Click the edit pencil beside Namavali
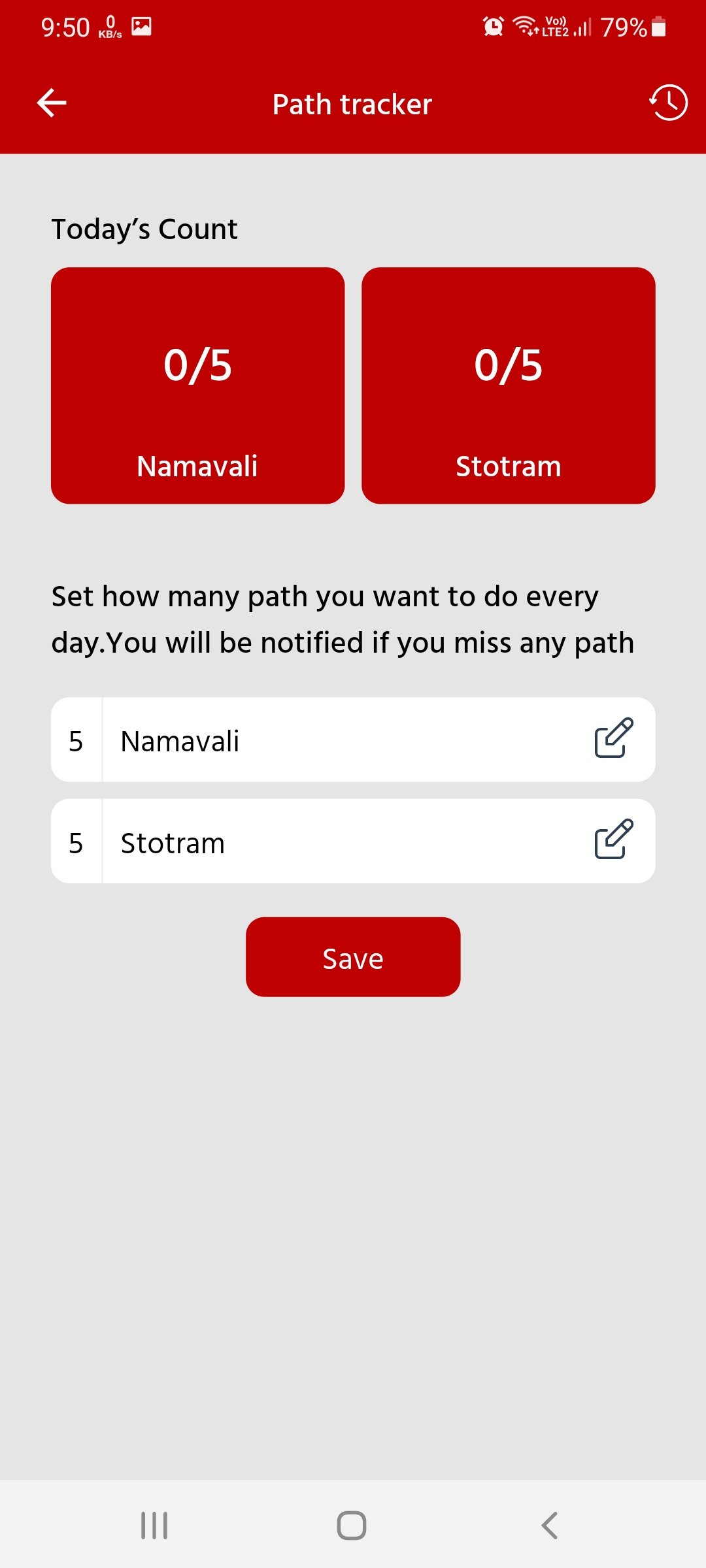The height and width of the screenshot is (1568, 706). coord(613,740)
